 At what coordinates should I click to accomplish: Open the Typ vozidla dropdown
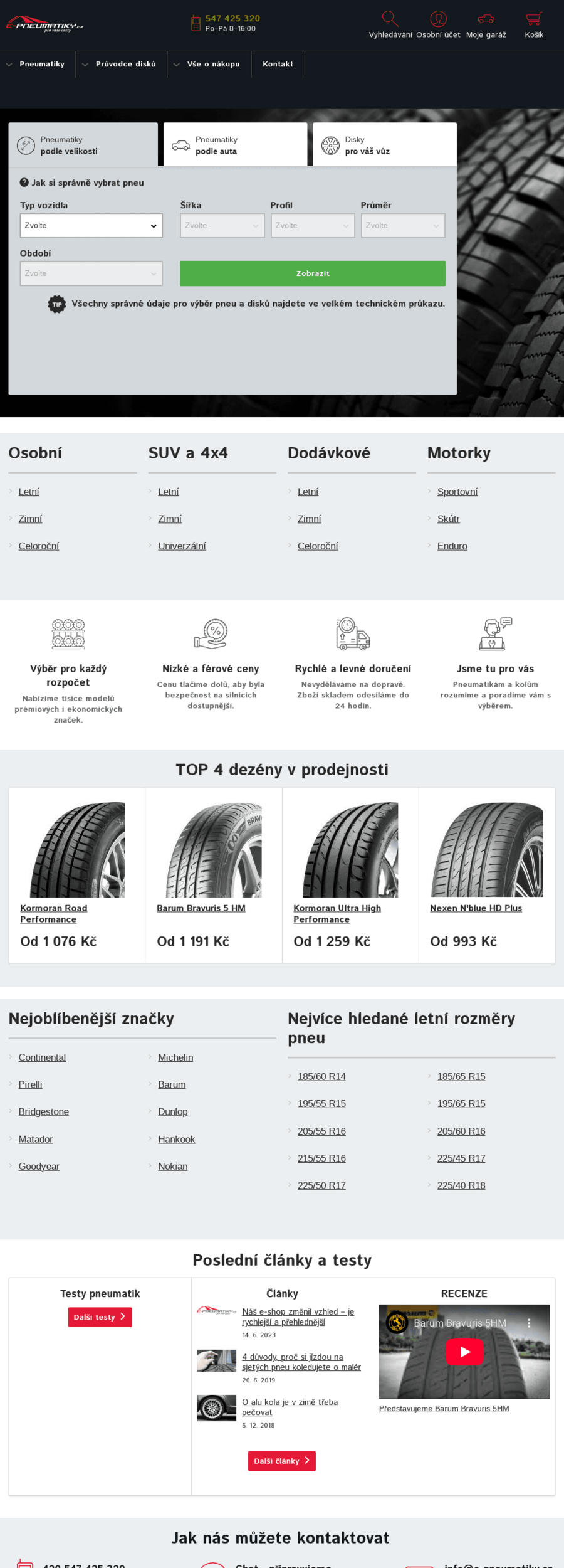[x=91, y=226]
